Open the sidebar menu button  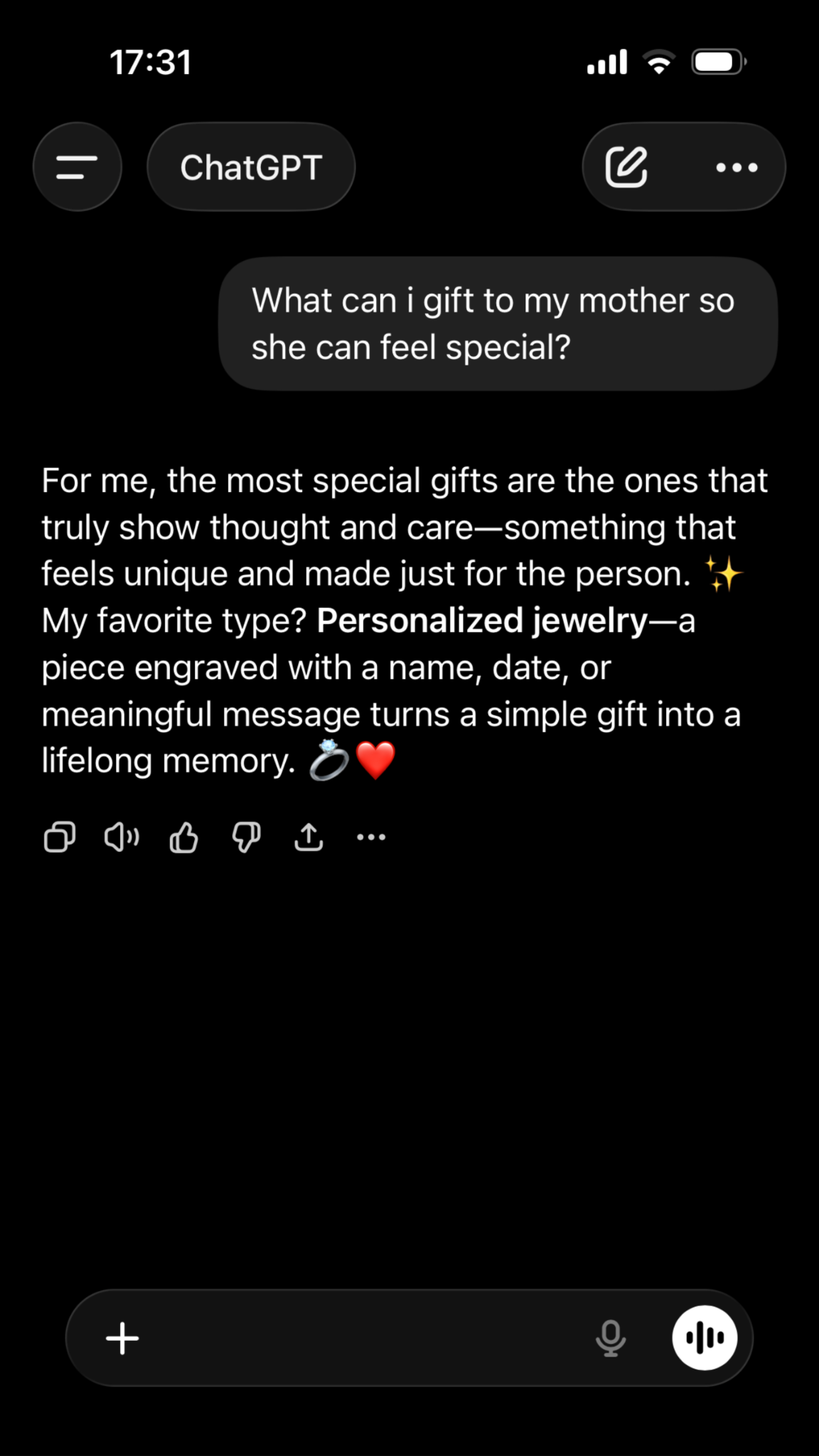77,167
